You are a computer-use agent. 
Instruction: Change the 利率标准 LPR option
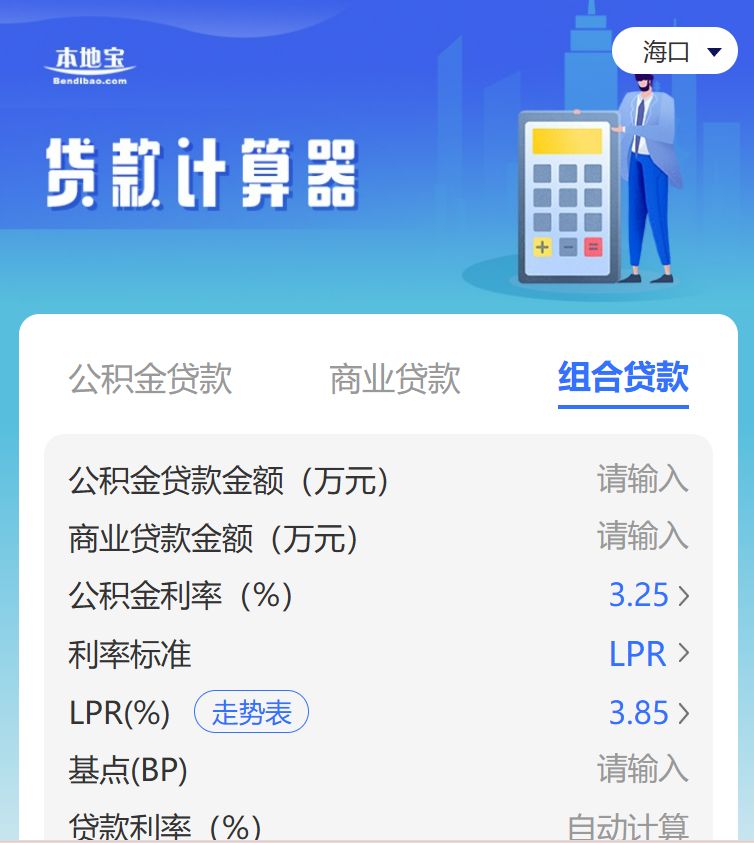[648, 654]
